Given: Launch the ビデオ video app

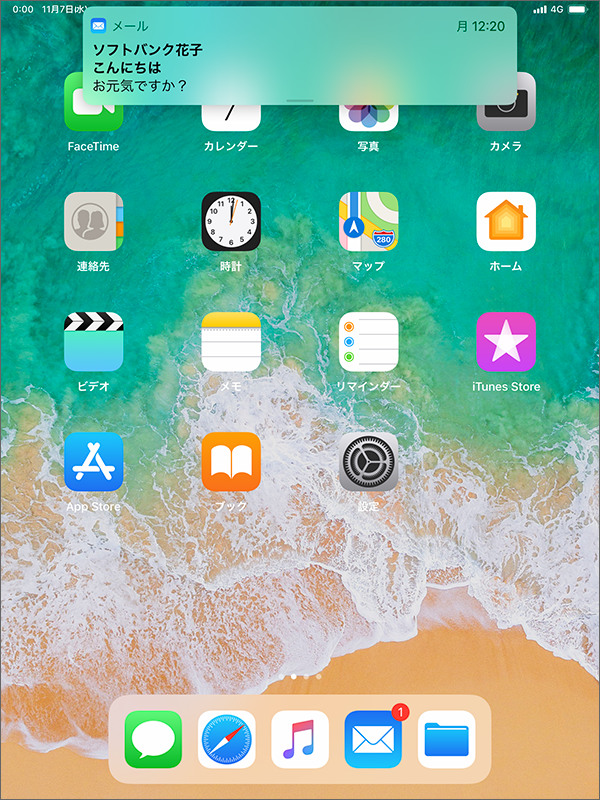Looking at the screenshot, I should tap(93, 341).
